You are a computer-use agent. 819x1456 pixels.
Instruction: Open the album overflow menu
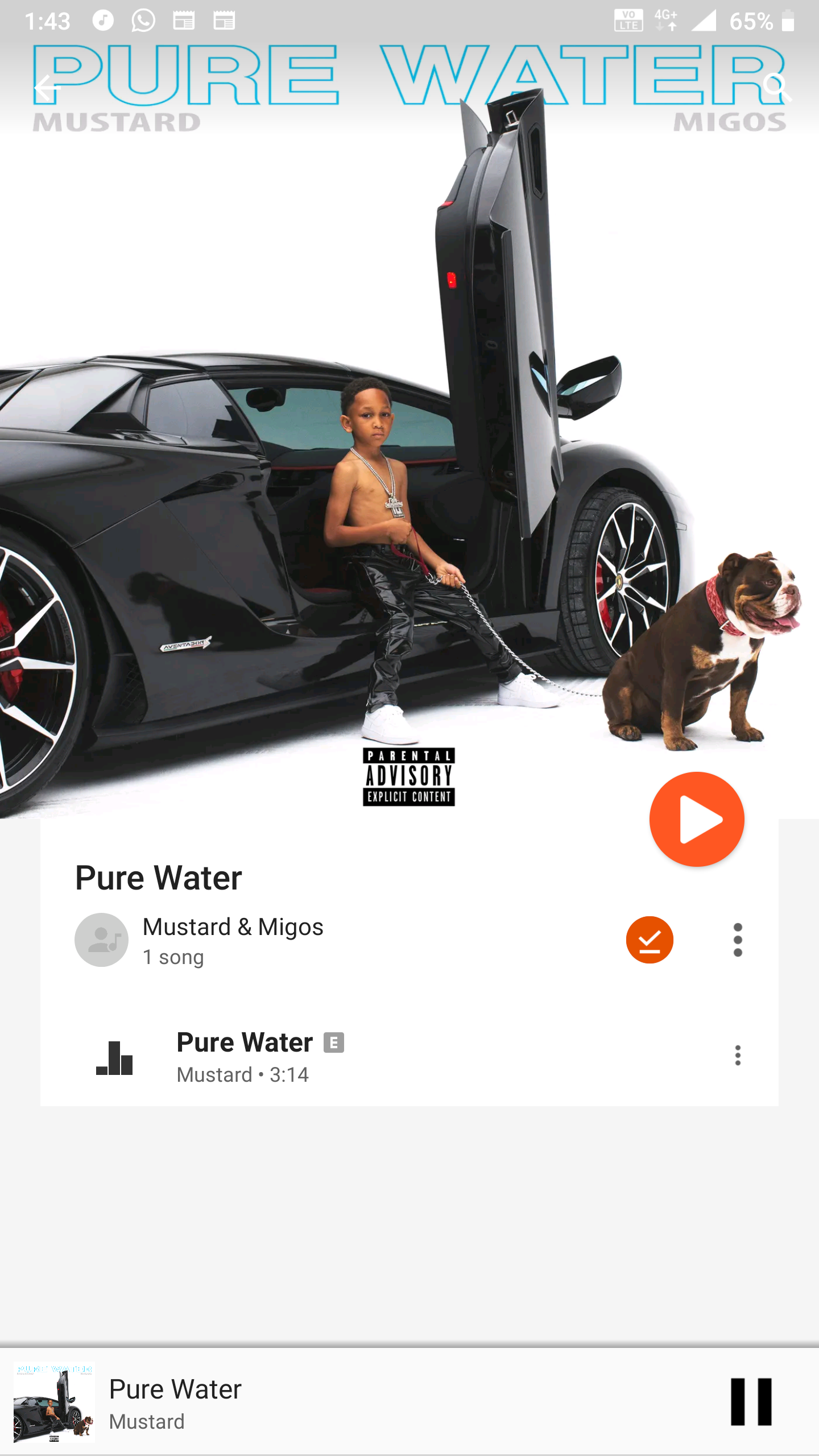[738, 940]
